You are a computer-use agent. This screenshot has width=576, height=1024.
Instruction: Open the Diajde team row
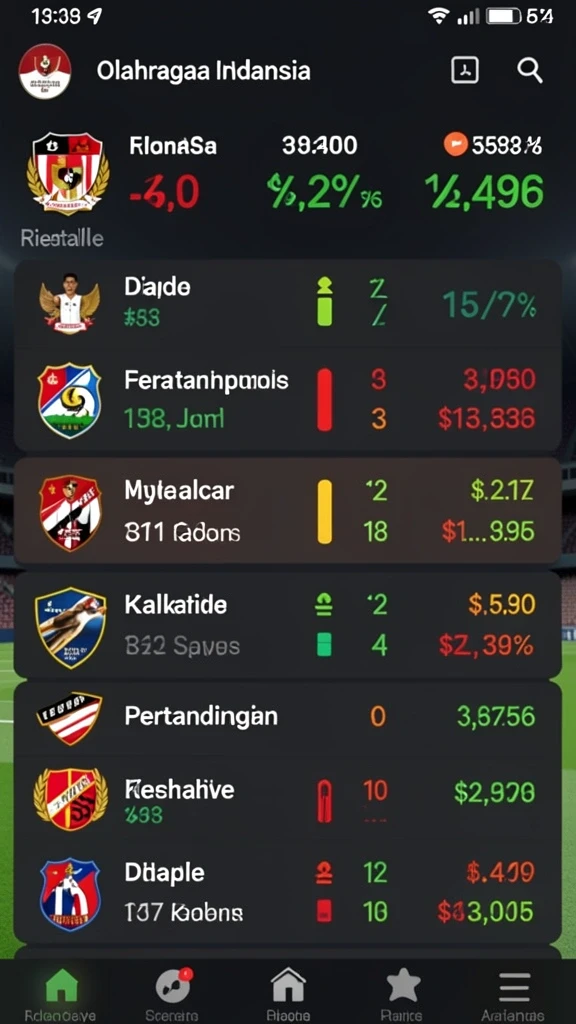click(287, 303)
